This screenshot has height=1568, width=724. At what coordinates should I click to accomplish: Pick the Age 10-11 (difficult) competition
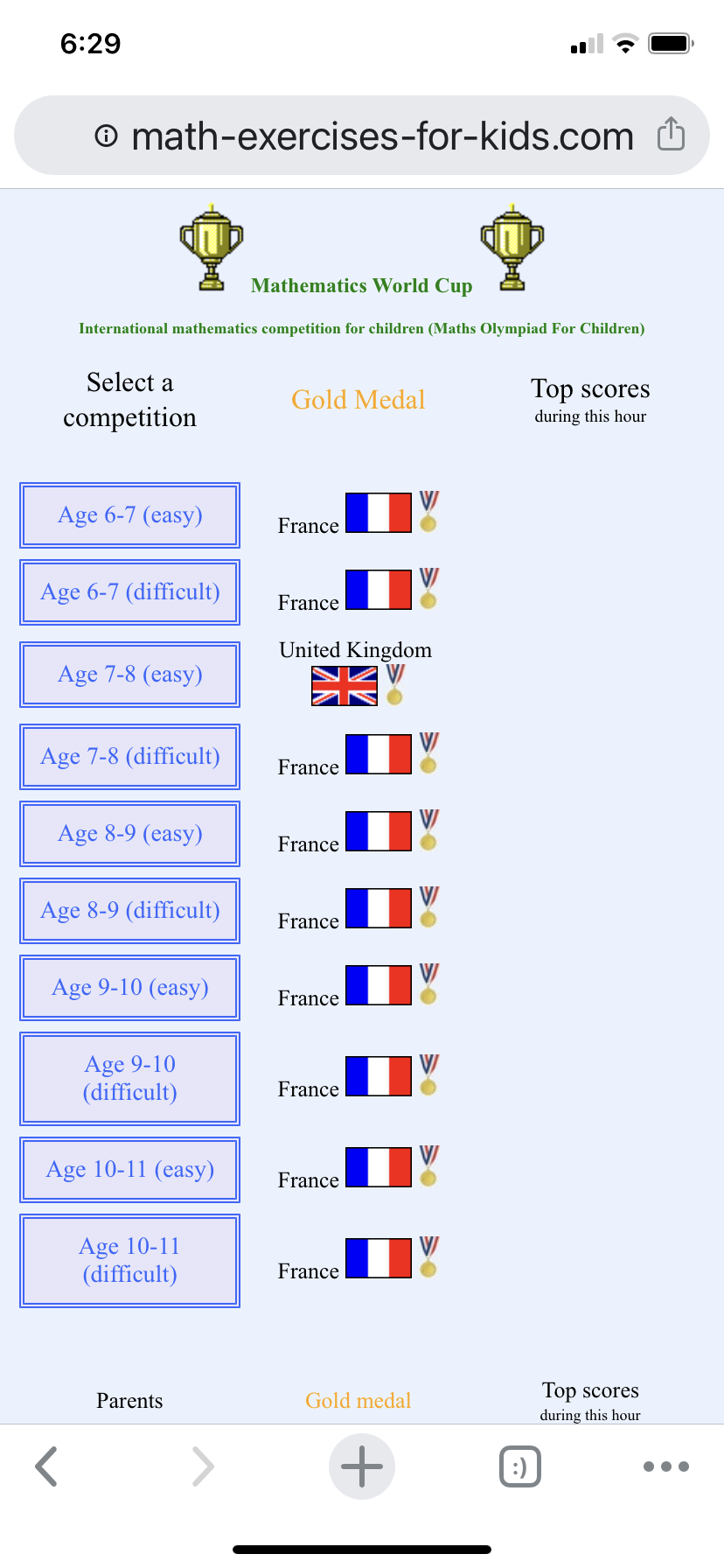(129, 1261)
